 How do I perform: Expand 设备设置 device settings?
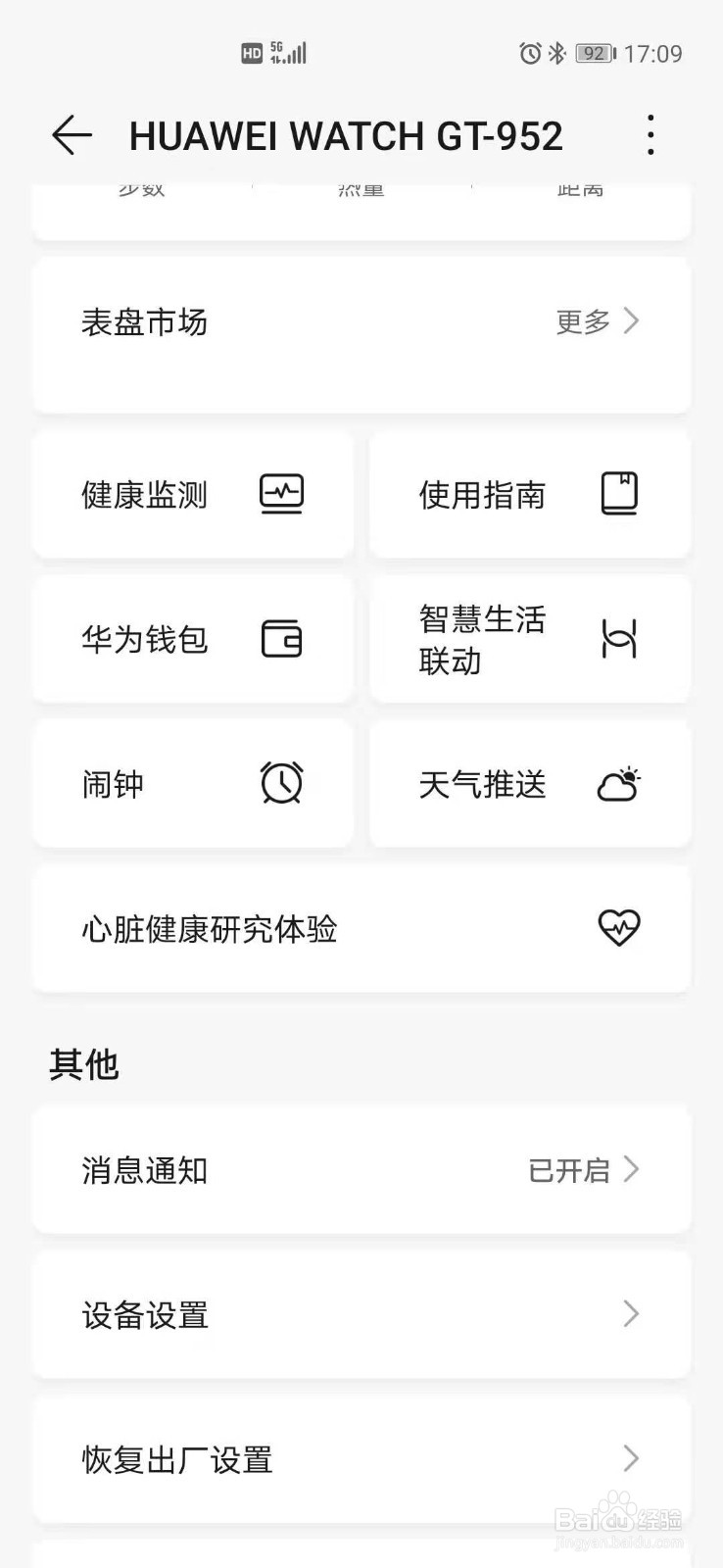point(361,1316)
